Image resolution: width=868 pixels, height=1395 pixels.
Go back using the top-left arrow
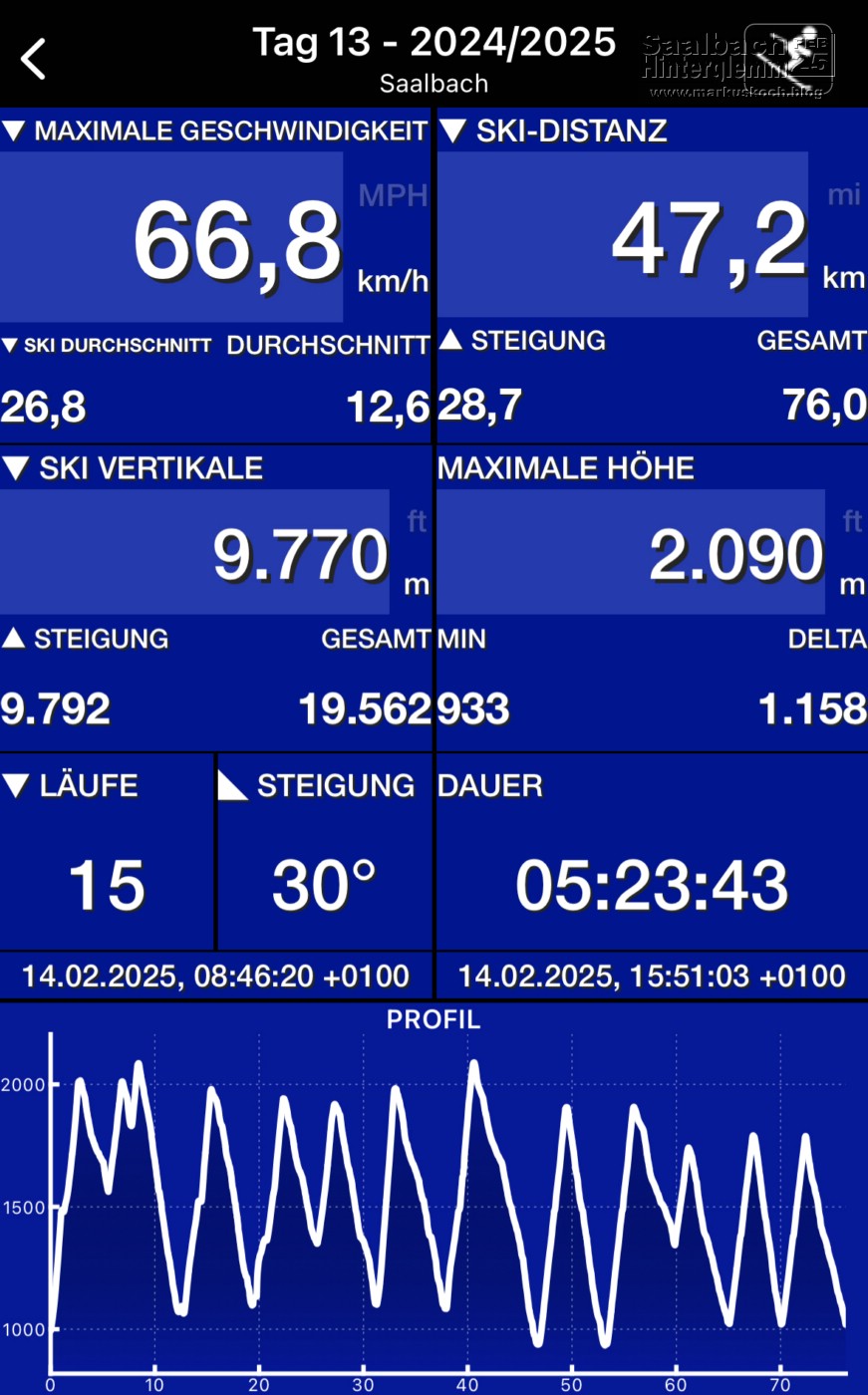[x=34, y=59]
